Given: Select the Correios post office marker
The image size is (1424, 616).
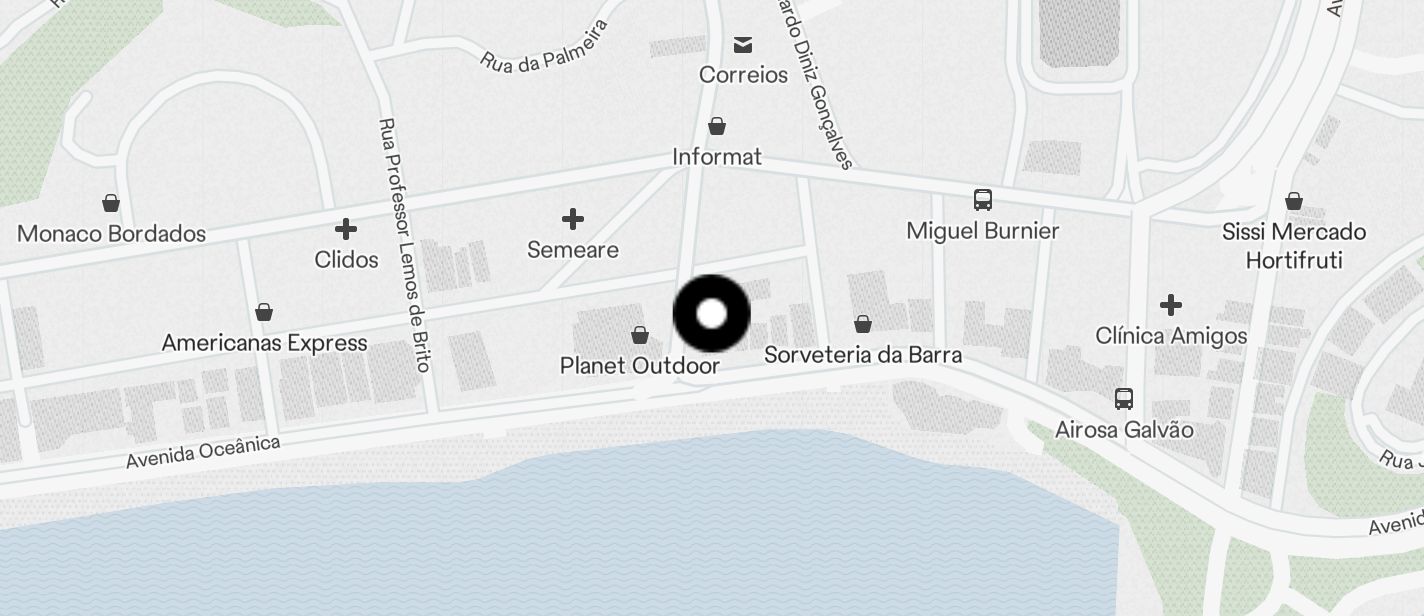Looking at the screenshot, I should [x=743, y=45].
